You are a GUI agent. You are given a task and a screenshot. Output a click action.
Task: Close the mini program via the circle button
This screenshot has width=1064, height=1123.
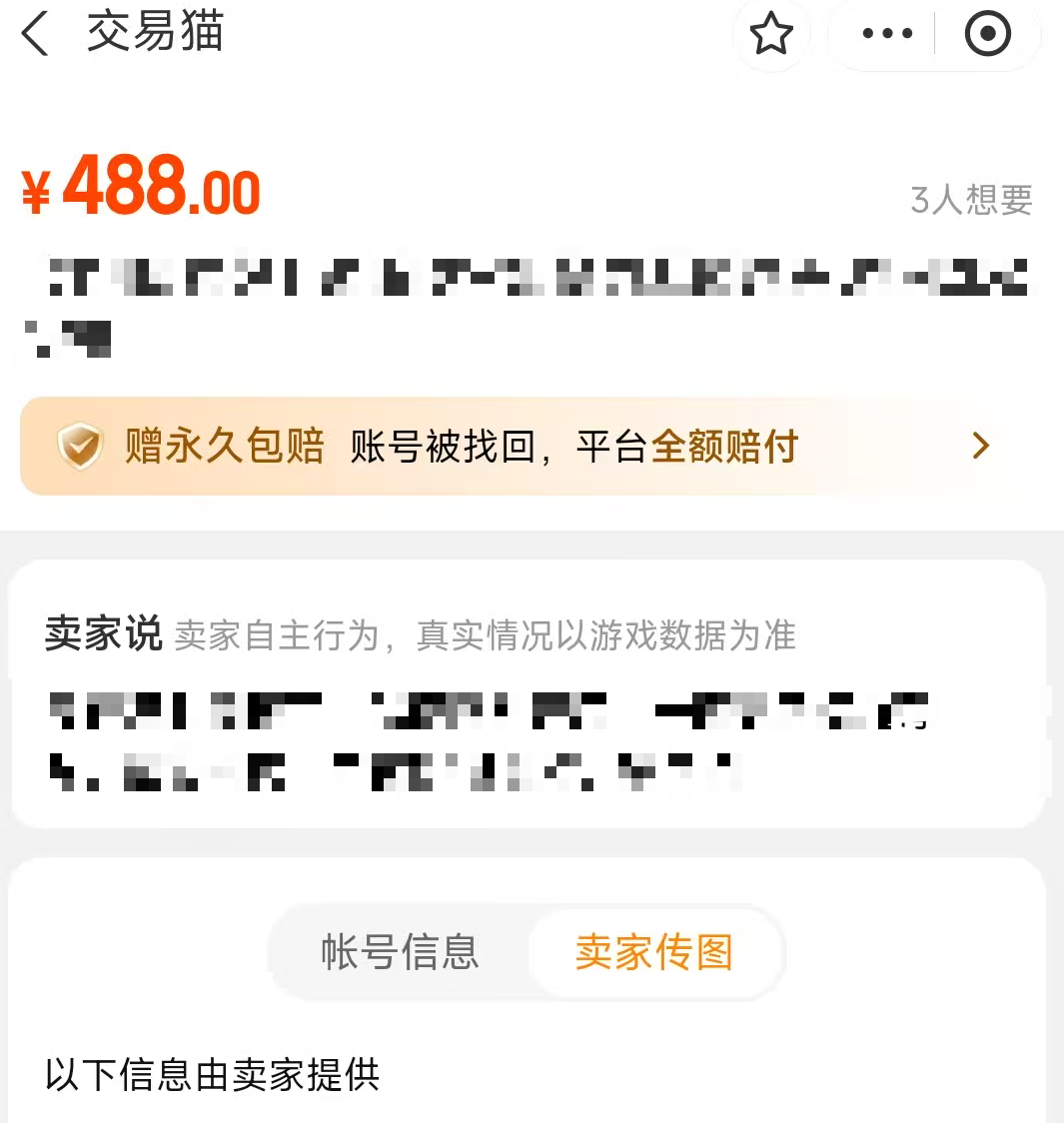[x=987, y=35]
